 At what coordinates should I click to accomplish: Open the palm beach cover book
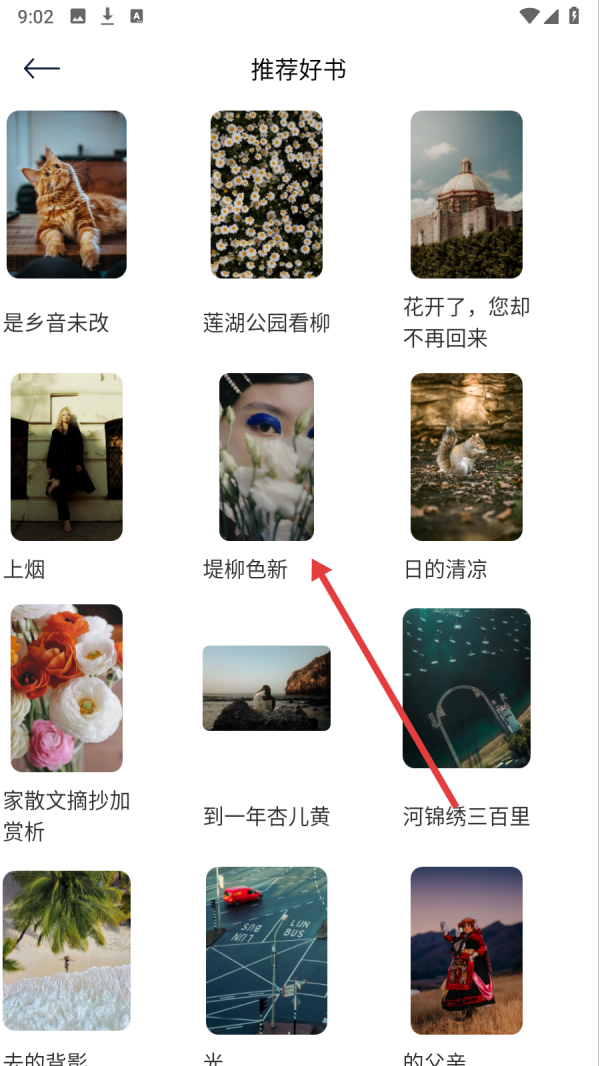(x=67, y=950)
